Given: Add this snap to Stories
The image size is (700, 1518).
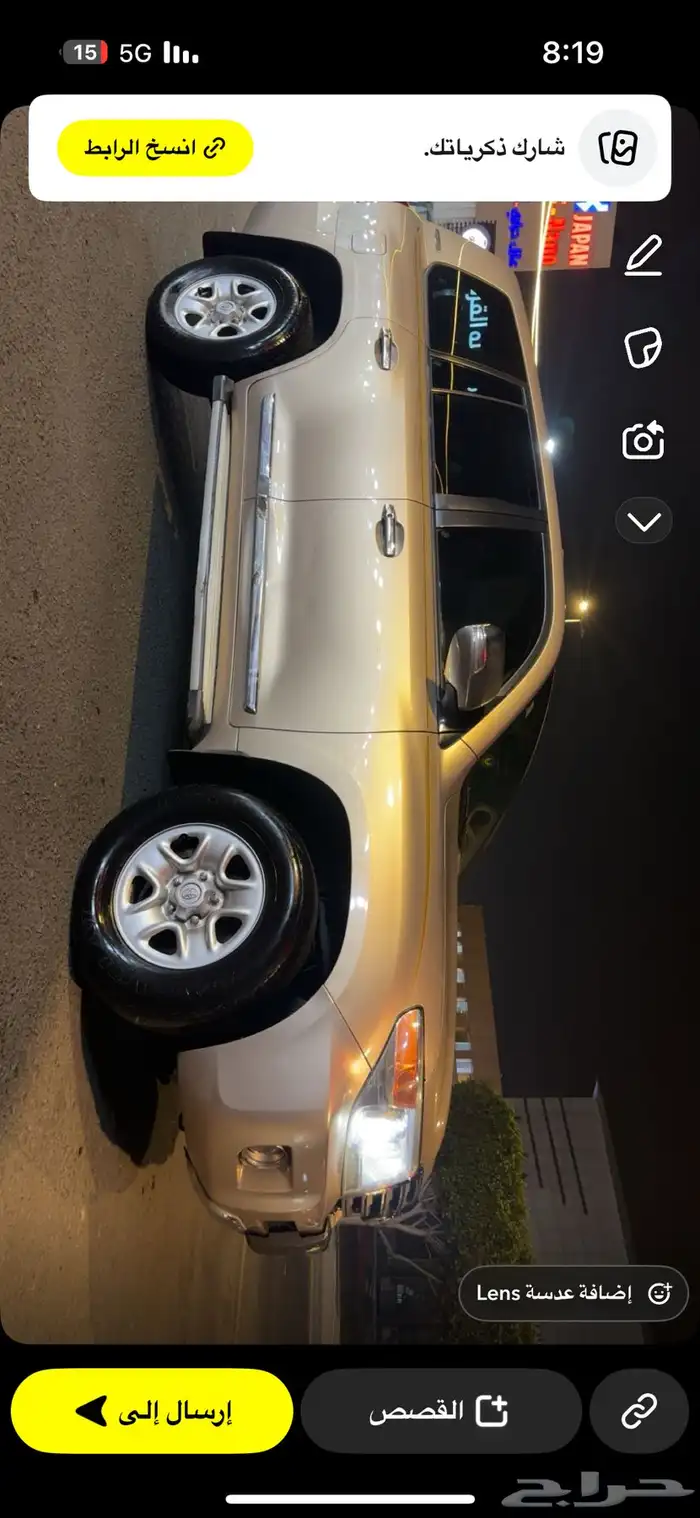Looking at the screenshot, I should pyautogui.click(x=440, y=1411).
